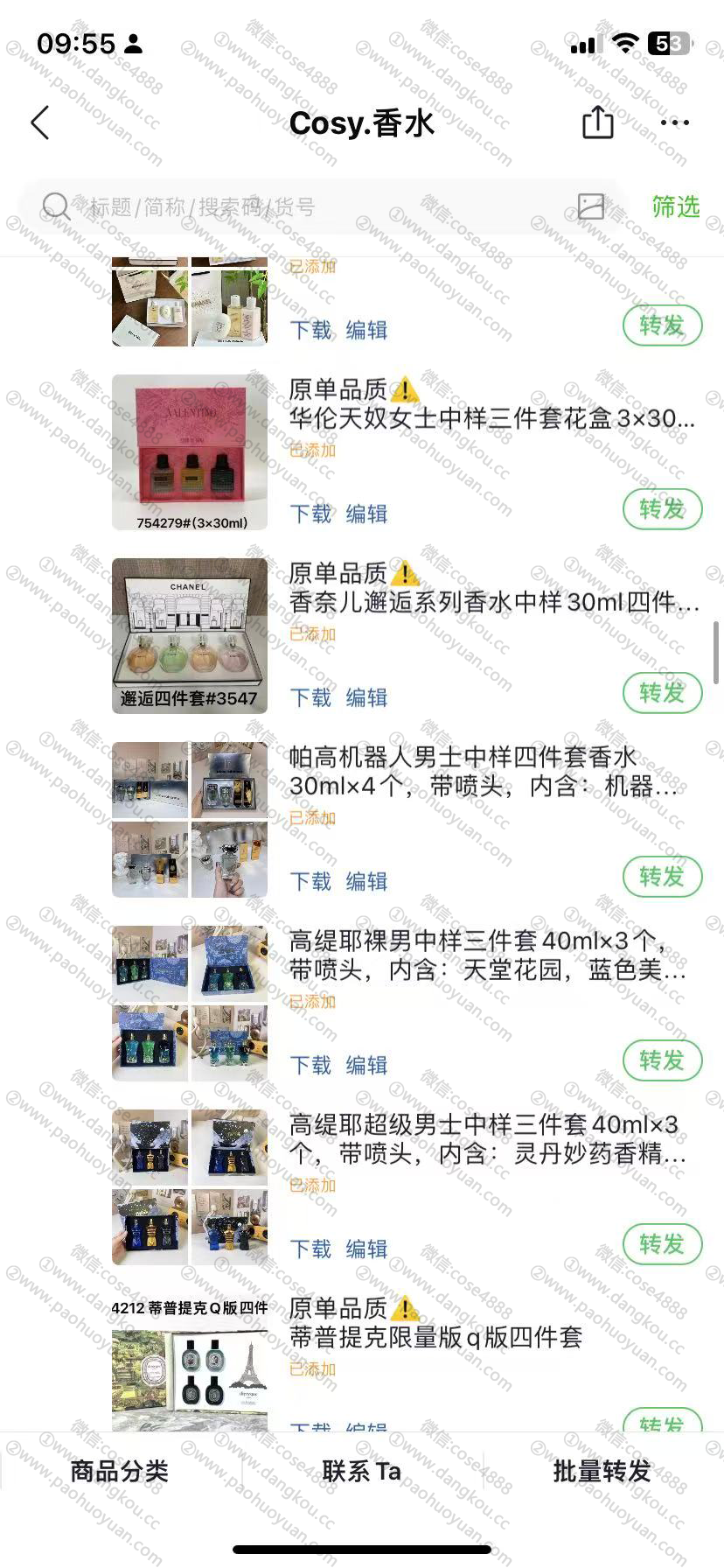Forward the 高缇耶裸男中样三件套 item with 转发

click(x=662, y=1060)
